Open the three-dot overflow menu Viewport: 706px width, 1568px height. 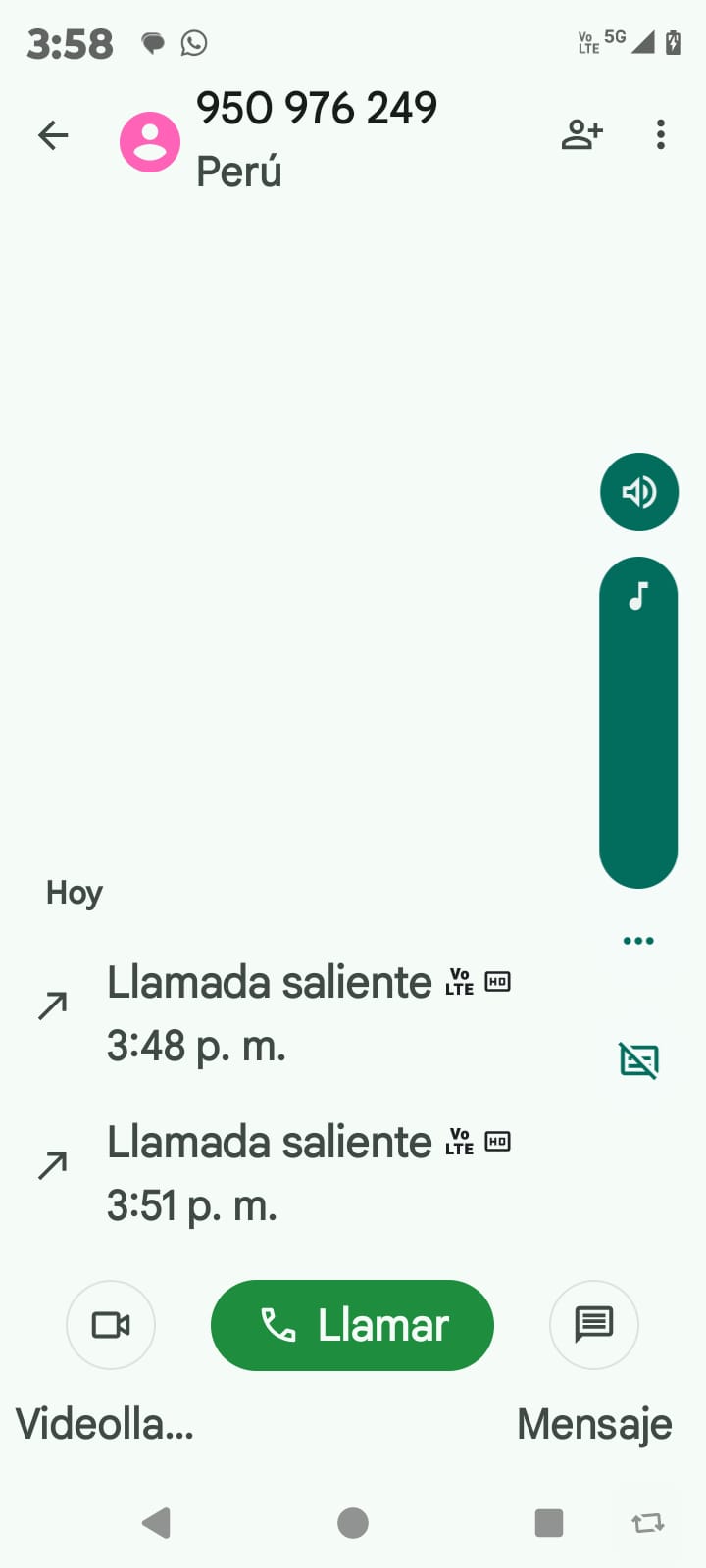point(661,134)
